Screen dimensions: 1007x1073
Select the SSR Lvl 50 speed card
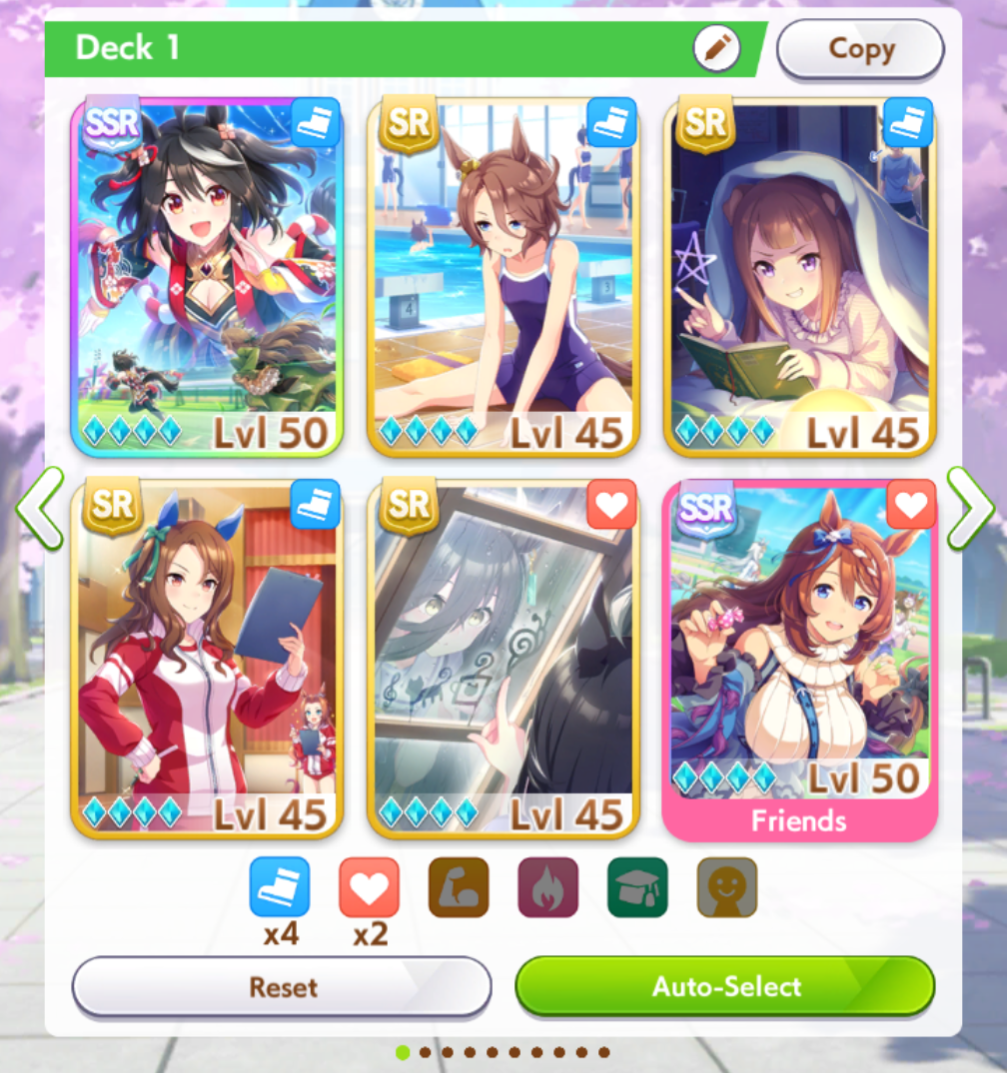[208, 277]
